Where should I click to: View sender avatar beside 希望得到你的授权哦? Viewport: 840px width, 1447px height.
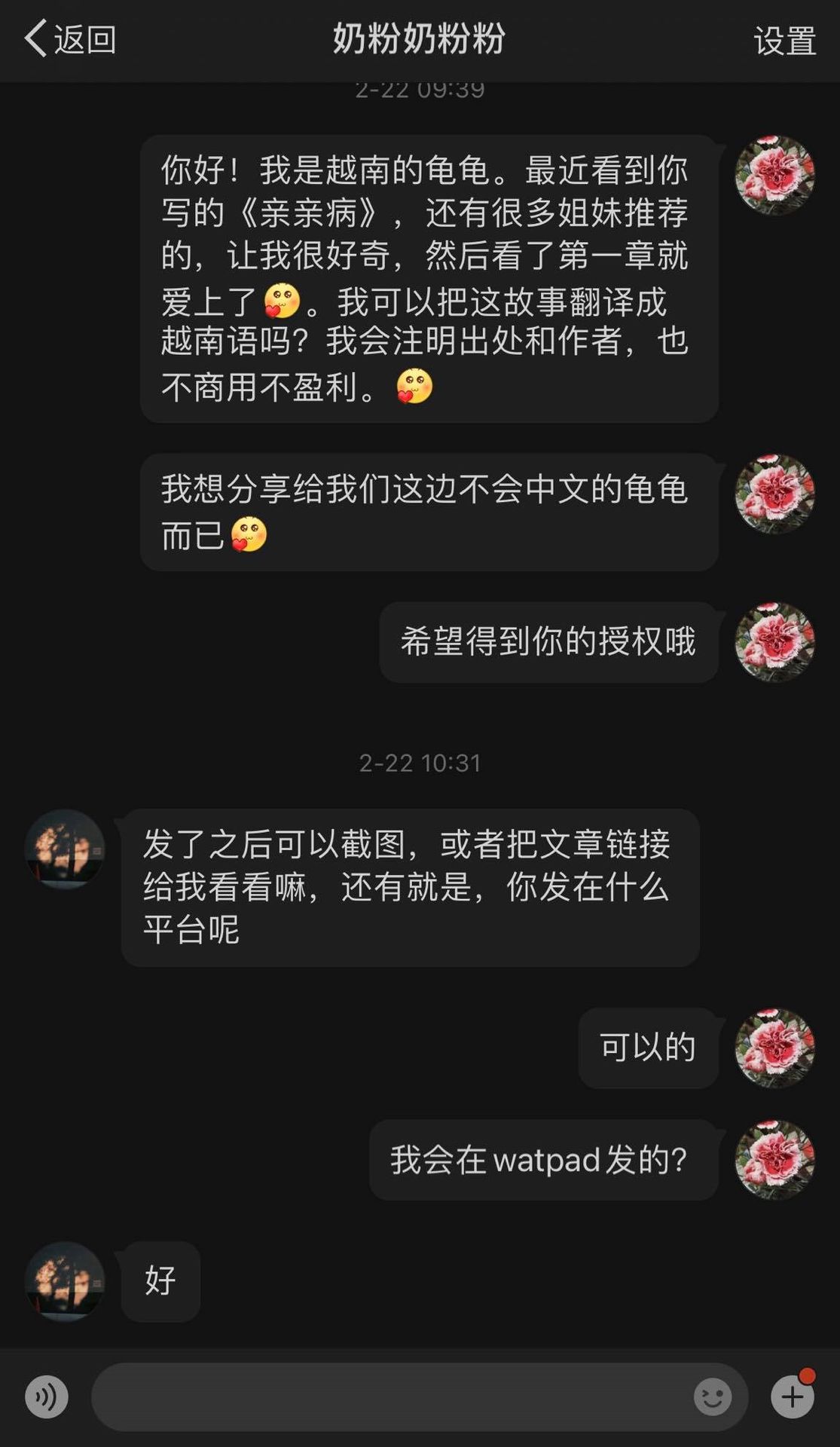tap(774, 642)
